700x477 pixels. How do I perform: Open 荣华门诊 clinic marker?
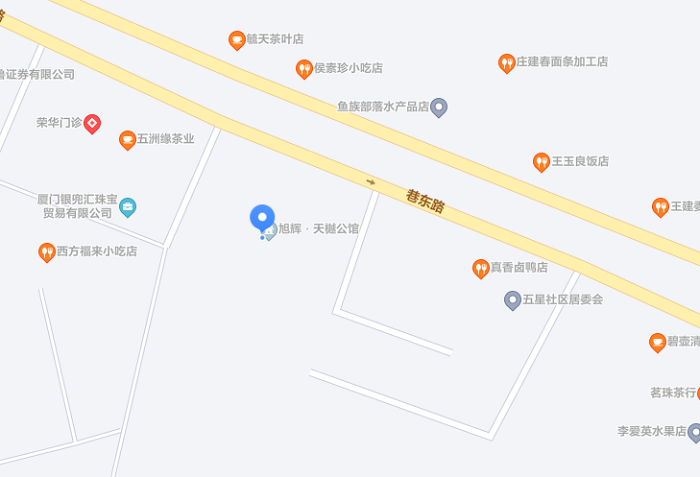pyautogui.click(x=92, y=123)
